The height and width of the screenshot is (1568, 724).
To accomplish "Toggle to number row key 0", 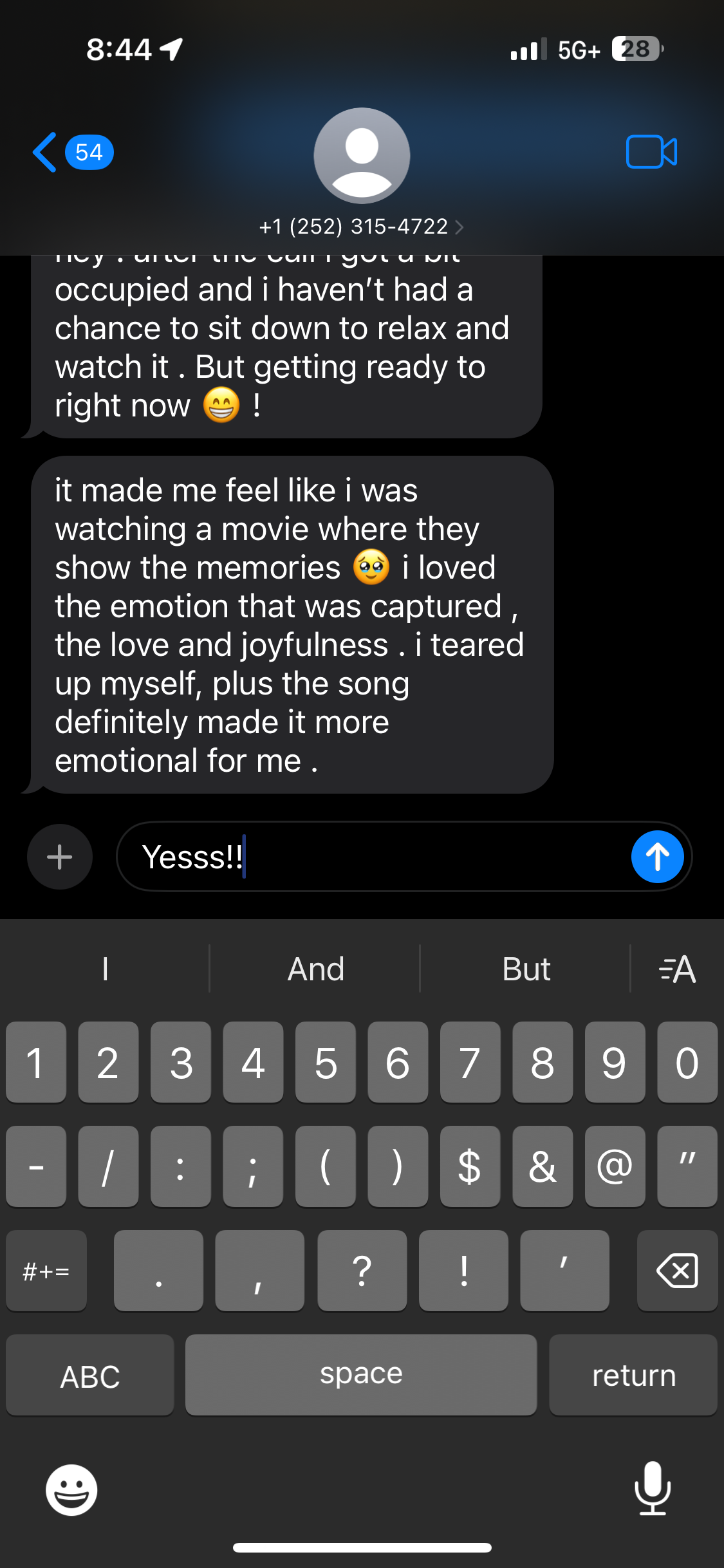I will (686, 1063).
